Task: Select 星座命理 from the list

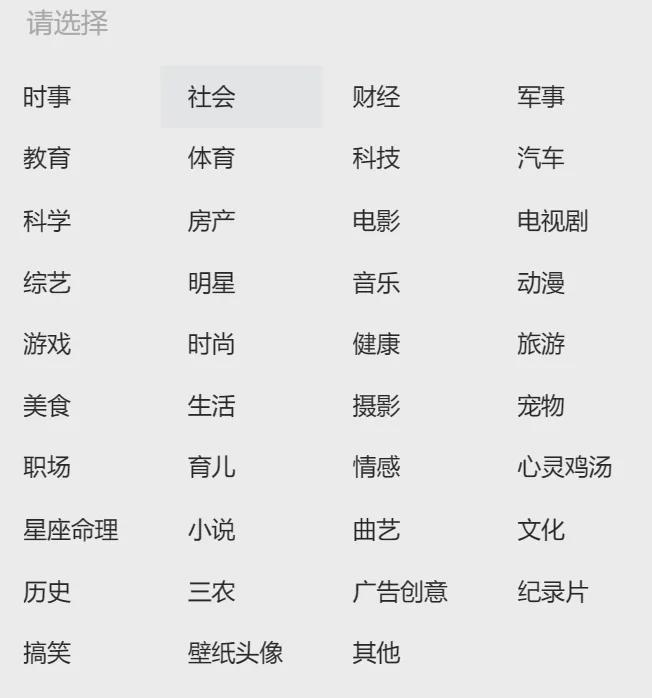Action: click(x=71, y=529)
